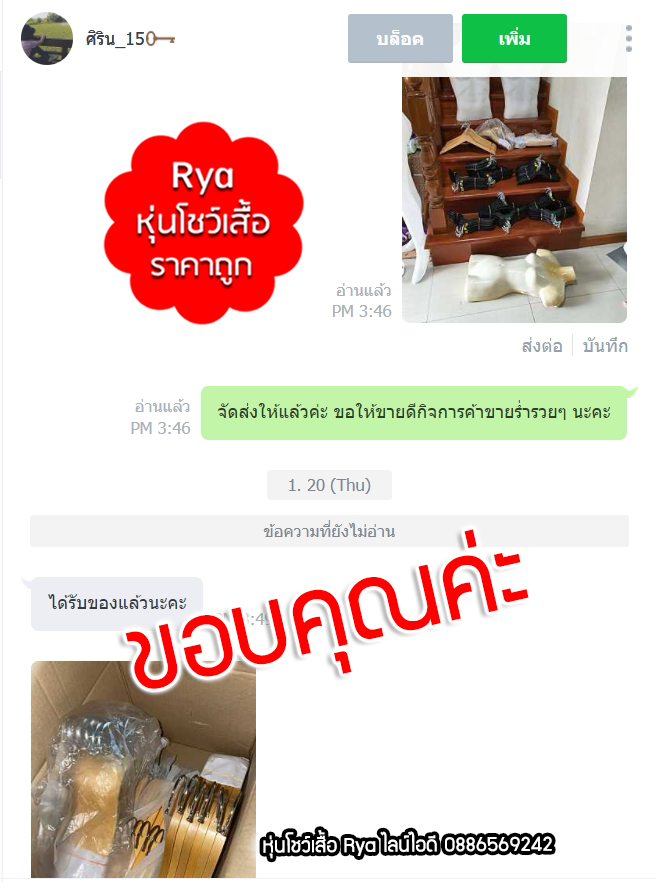Tap the บล็อค button to block this contact

(x=400, y=39)
